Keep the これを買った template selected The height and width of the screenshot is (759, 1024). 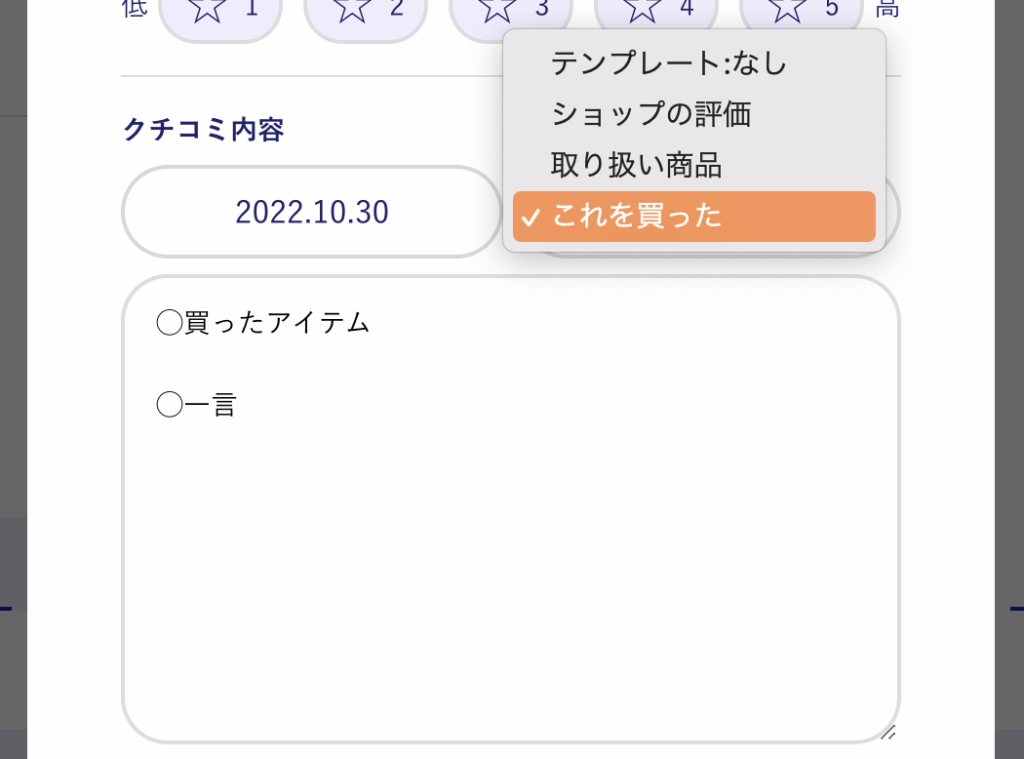point(694,216)
